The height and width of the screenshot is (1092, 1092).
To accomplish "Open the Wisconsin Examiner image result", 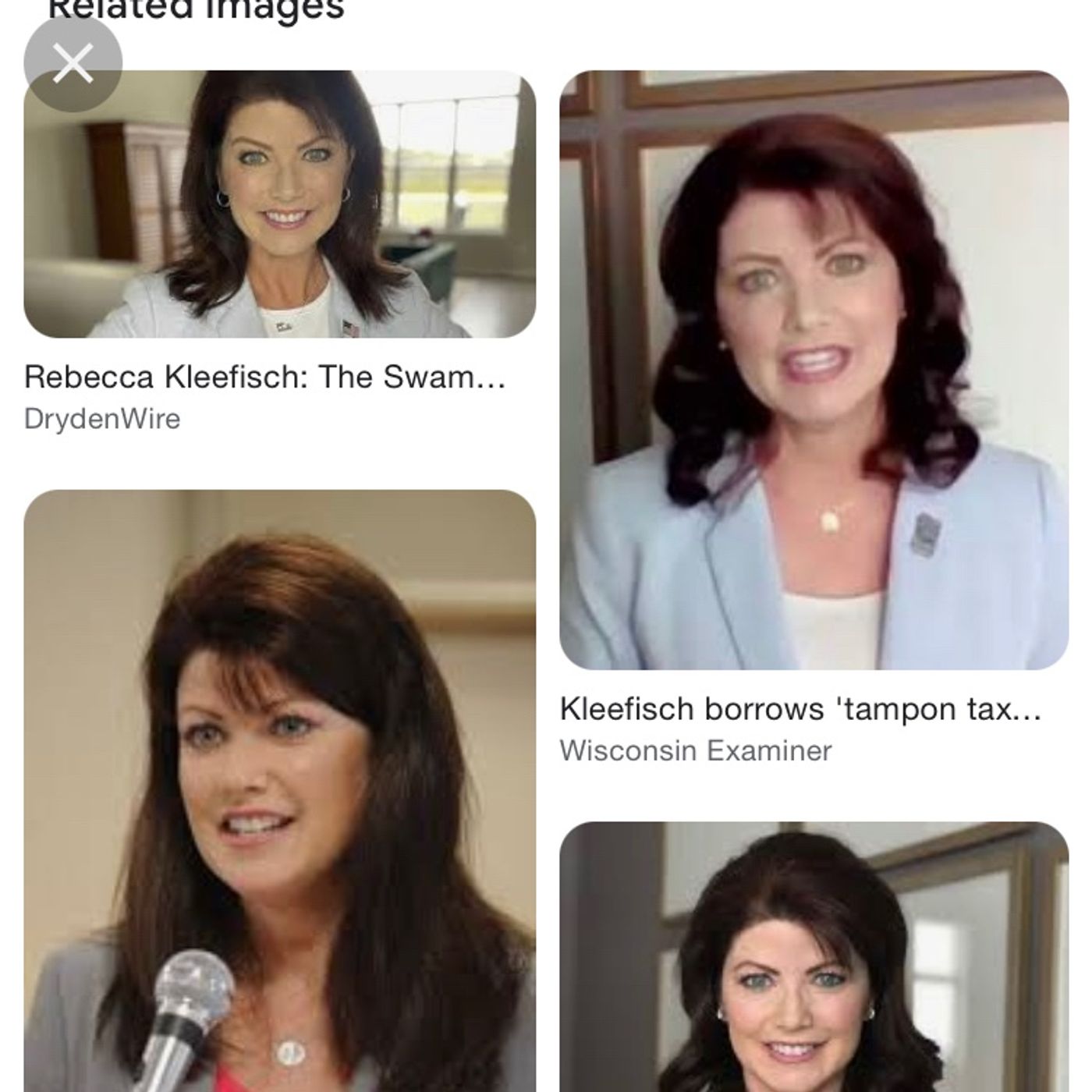I will coord(814,370).
